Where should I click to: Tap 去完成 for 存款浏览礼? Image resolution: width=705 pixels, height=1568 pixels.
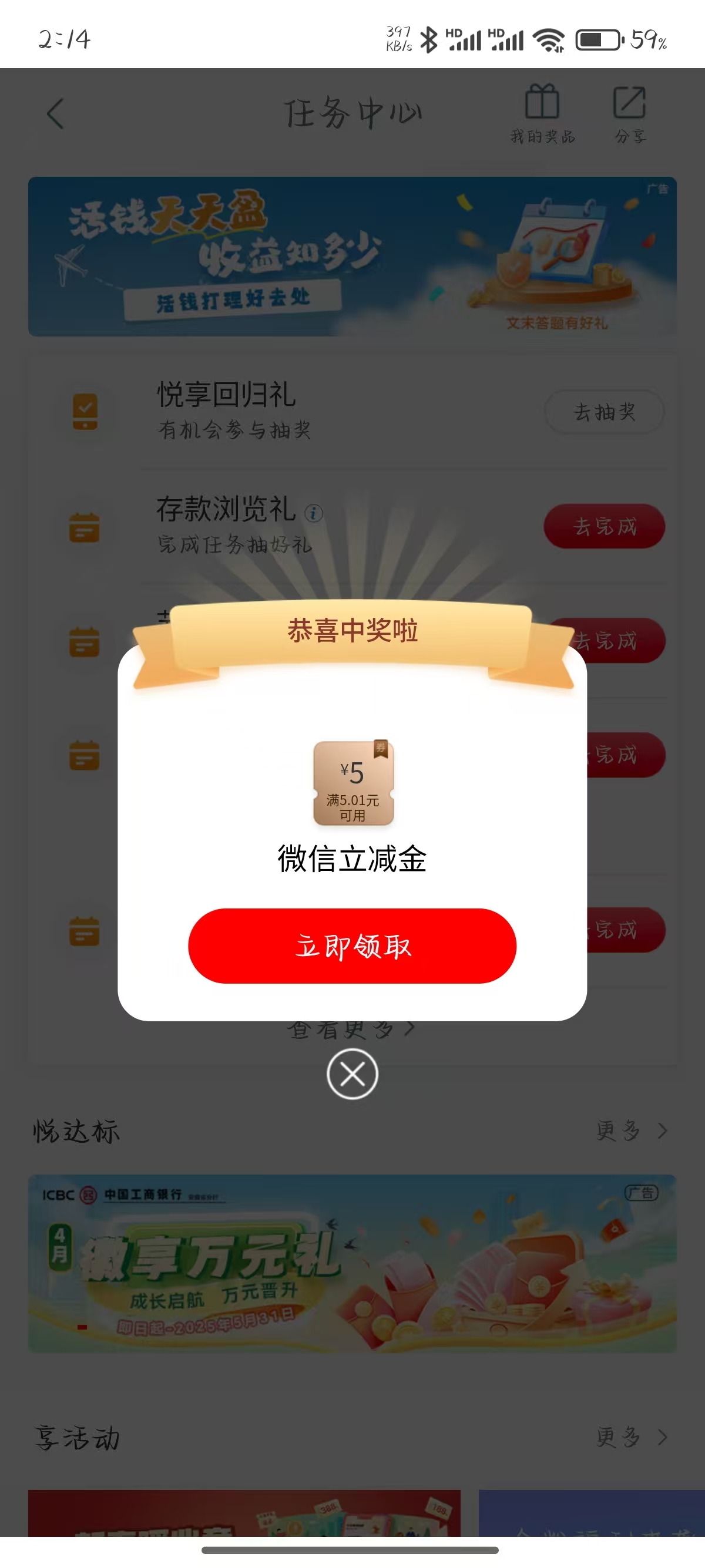coord(603,526)
